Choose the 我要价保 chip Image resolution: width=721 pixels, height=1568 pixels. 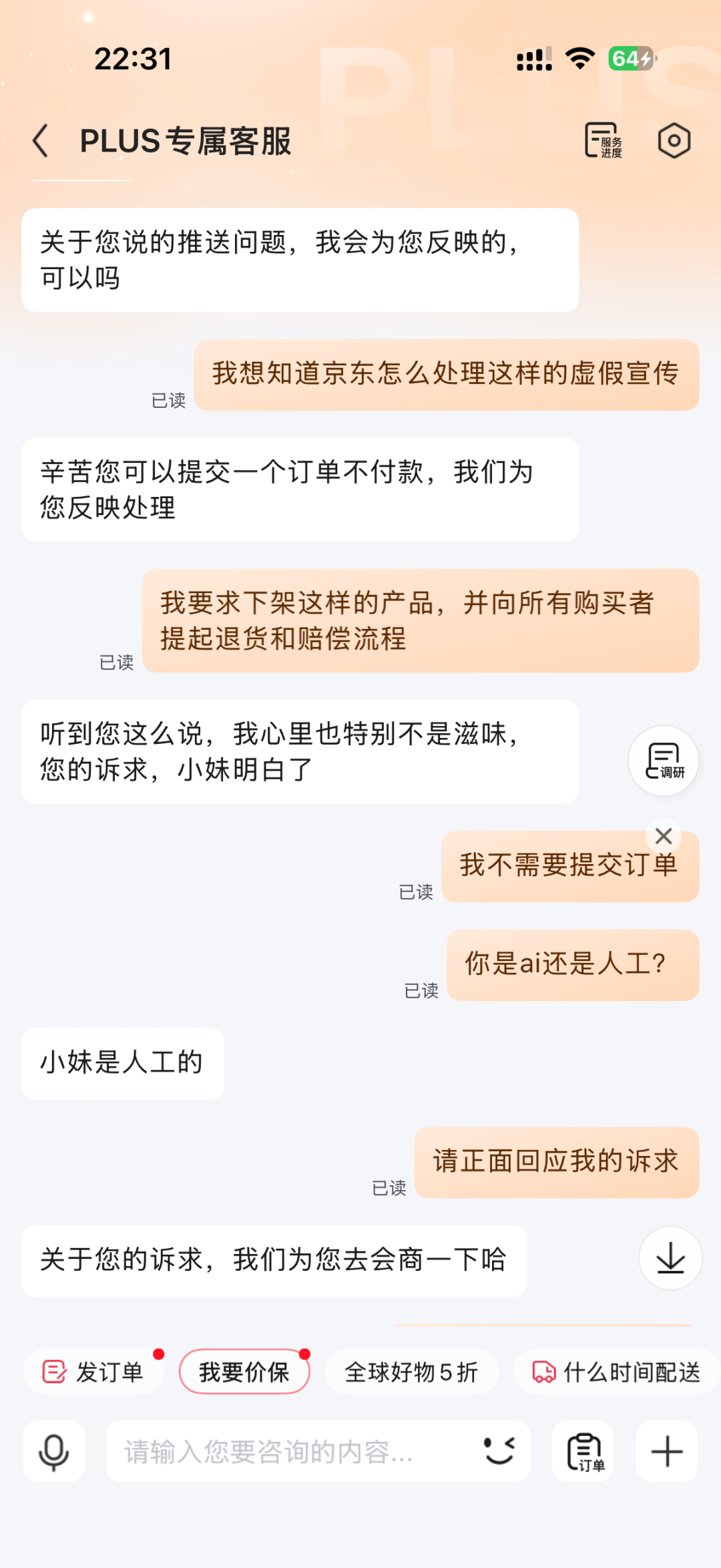pyautogui.click(x=244, y=1372)
